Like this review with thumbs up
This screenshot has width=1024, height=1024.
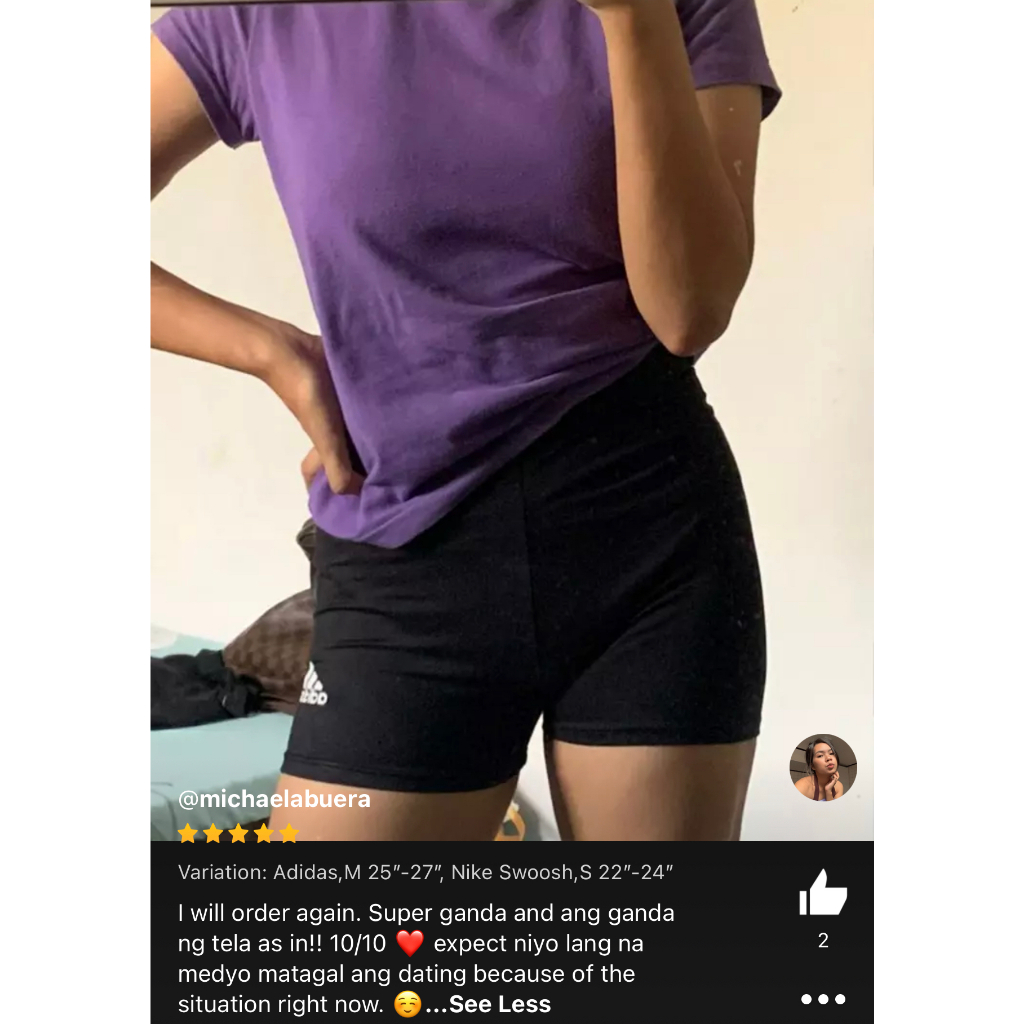pos(822,892)
